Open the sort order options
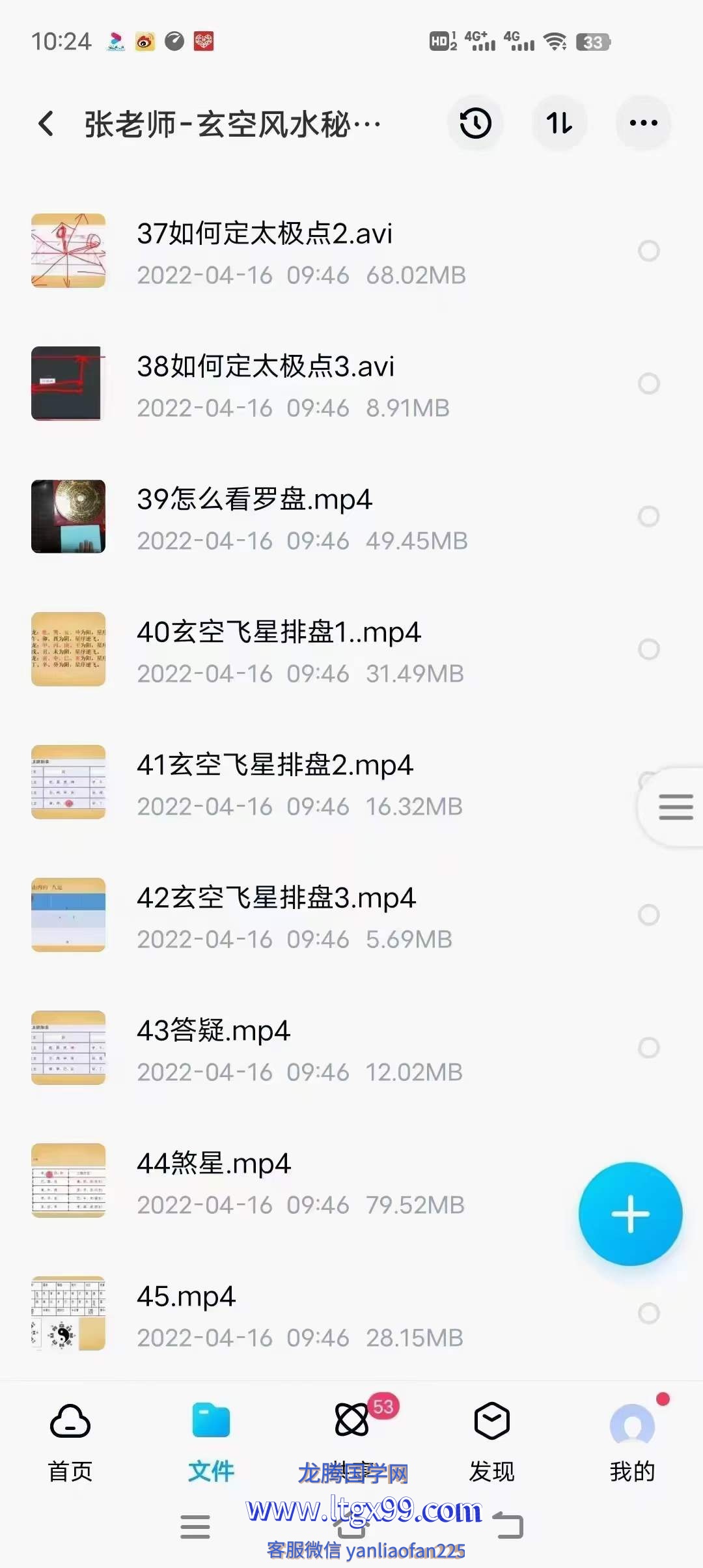Screen dimensions: 703x1568 pos(559,123)
